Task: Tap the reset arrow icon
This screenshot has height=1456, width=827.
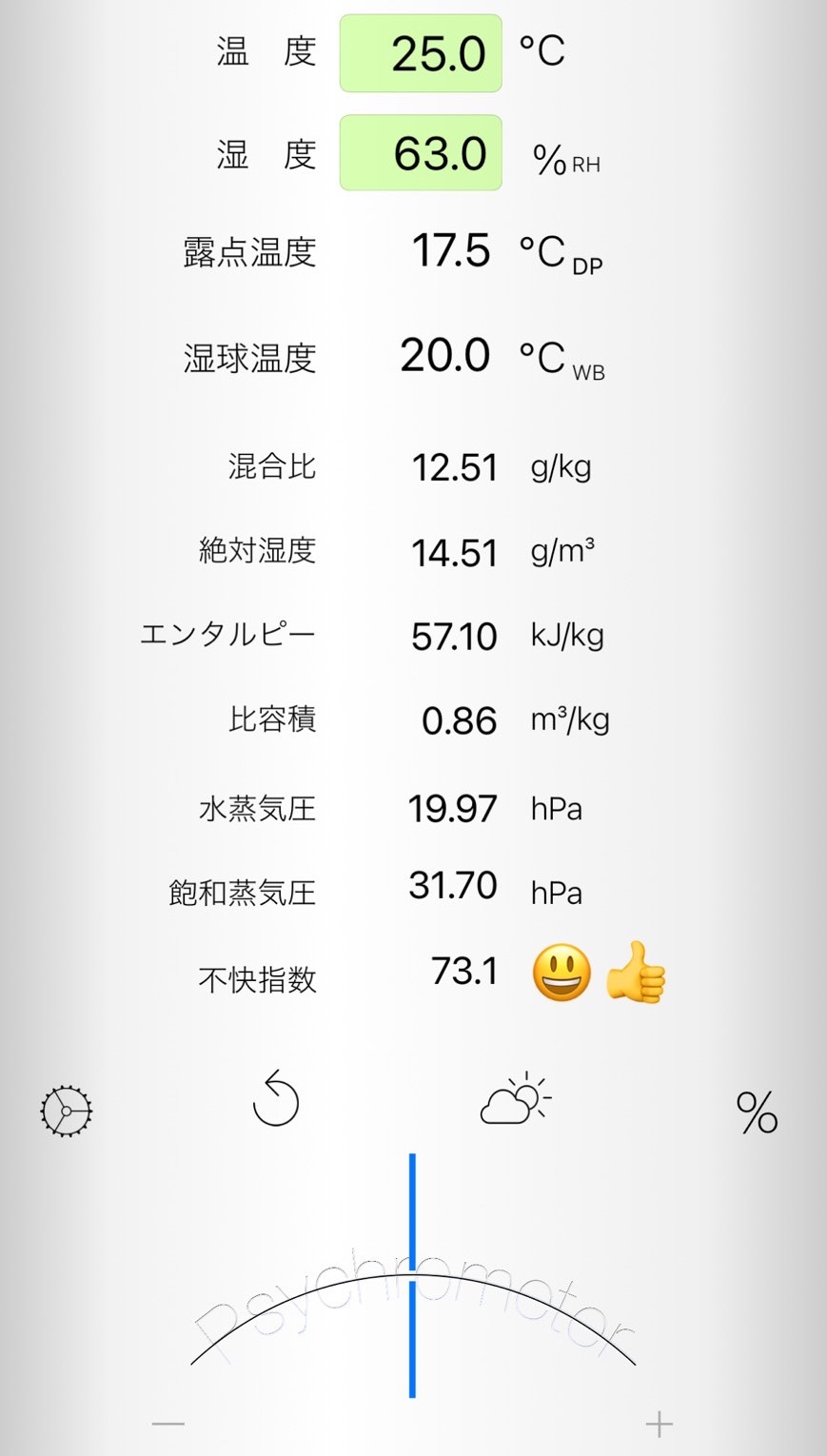Action: pos(276,1098)
